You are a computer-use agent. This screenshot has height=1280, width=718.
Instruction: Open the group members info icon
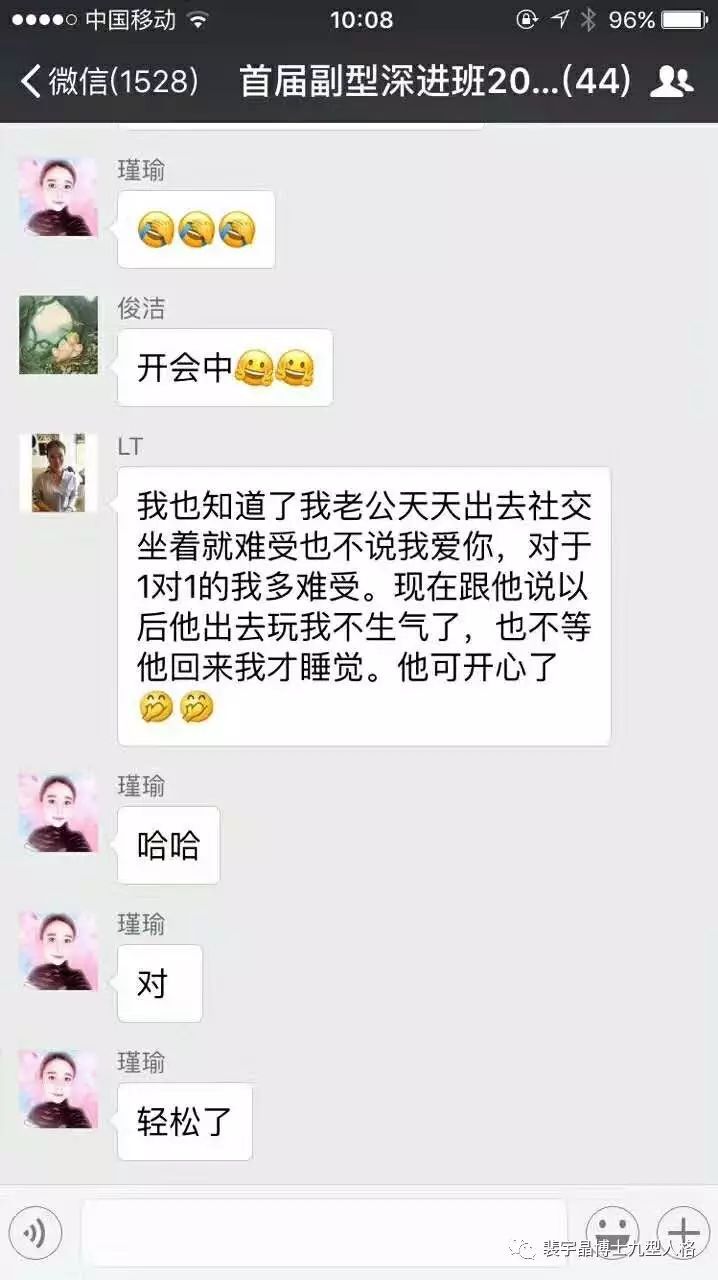click(x=671, y=80)
